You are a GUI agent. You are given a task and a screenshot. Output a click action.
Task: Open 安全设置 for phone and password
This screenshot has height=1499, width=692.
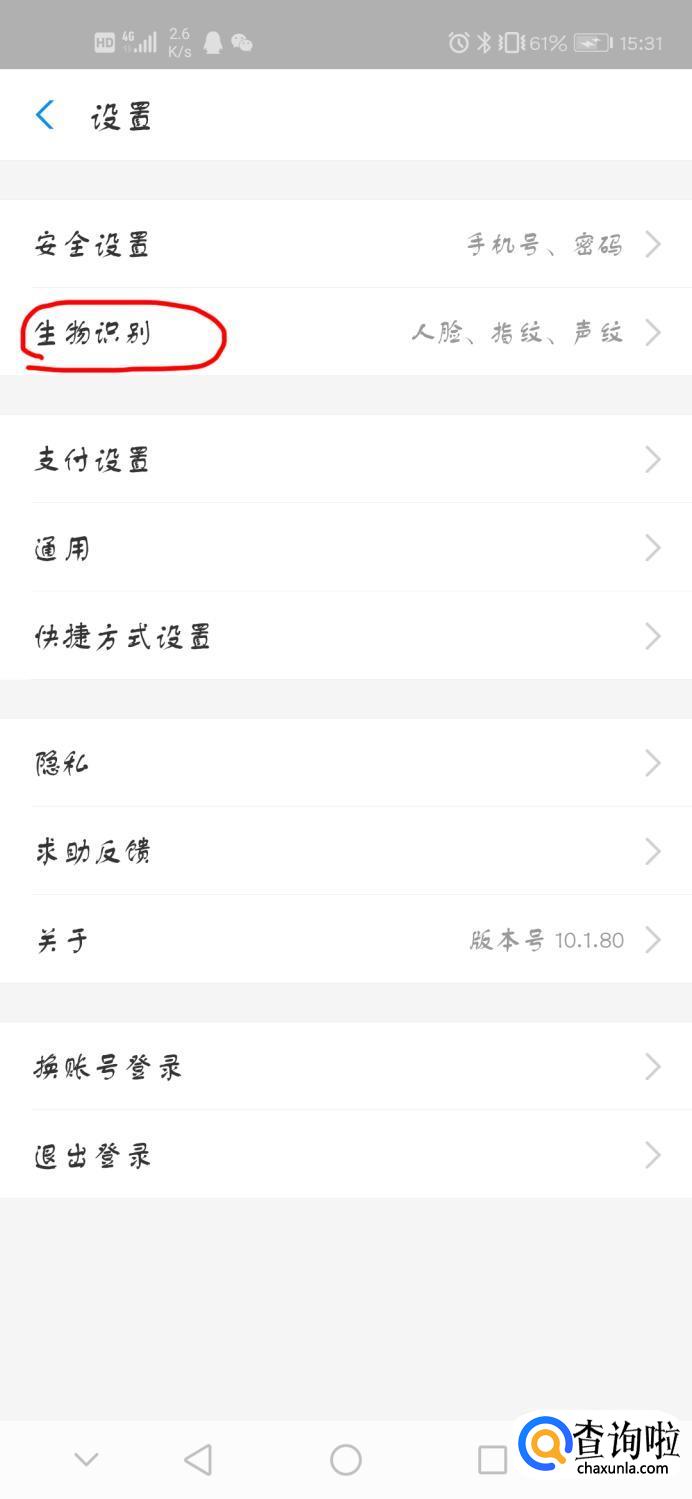(346, 244)
